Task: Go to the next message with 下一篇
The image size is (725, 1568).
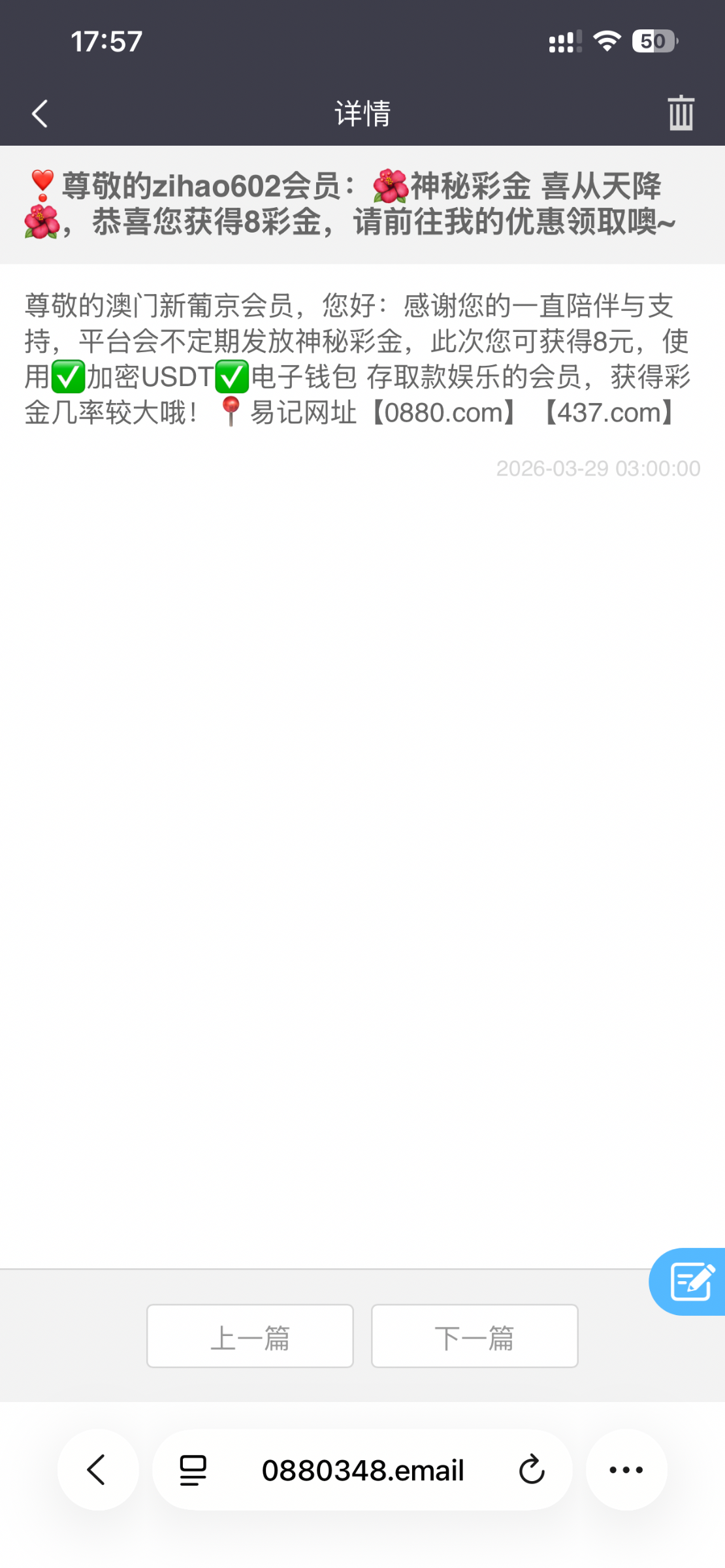Action: pos(474,1337)
